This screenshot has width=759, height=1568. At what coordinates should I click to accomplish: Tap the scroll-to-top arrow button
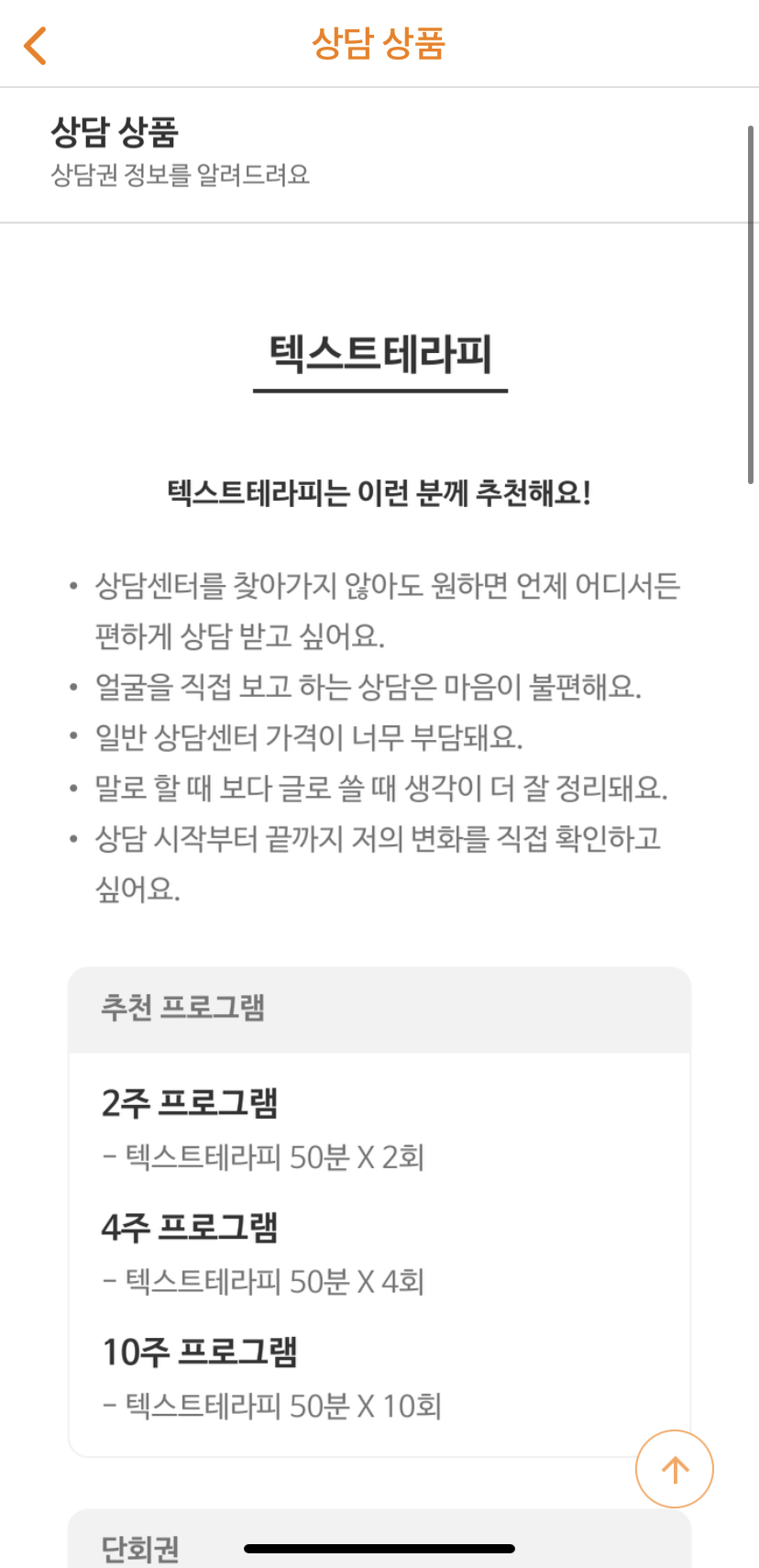pyautogui.click(x=675, y=1469)
